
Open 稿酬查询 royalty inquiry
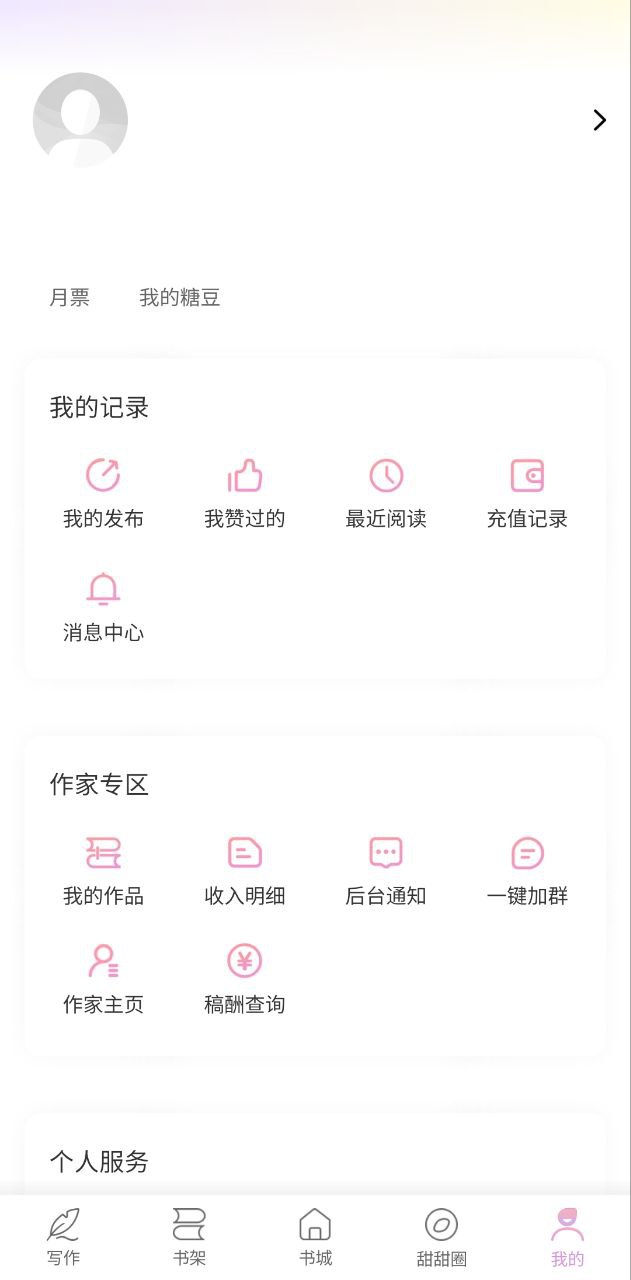tap(245, 980)
